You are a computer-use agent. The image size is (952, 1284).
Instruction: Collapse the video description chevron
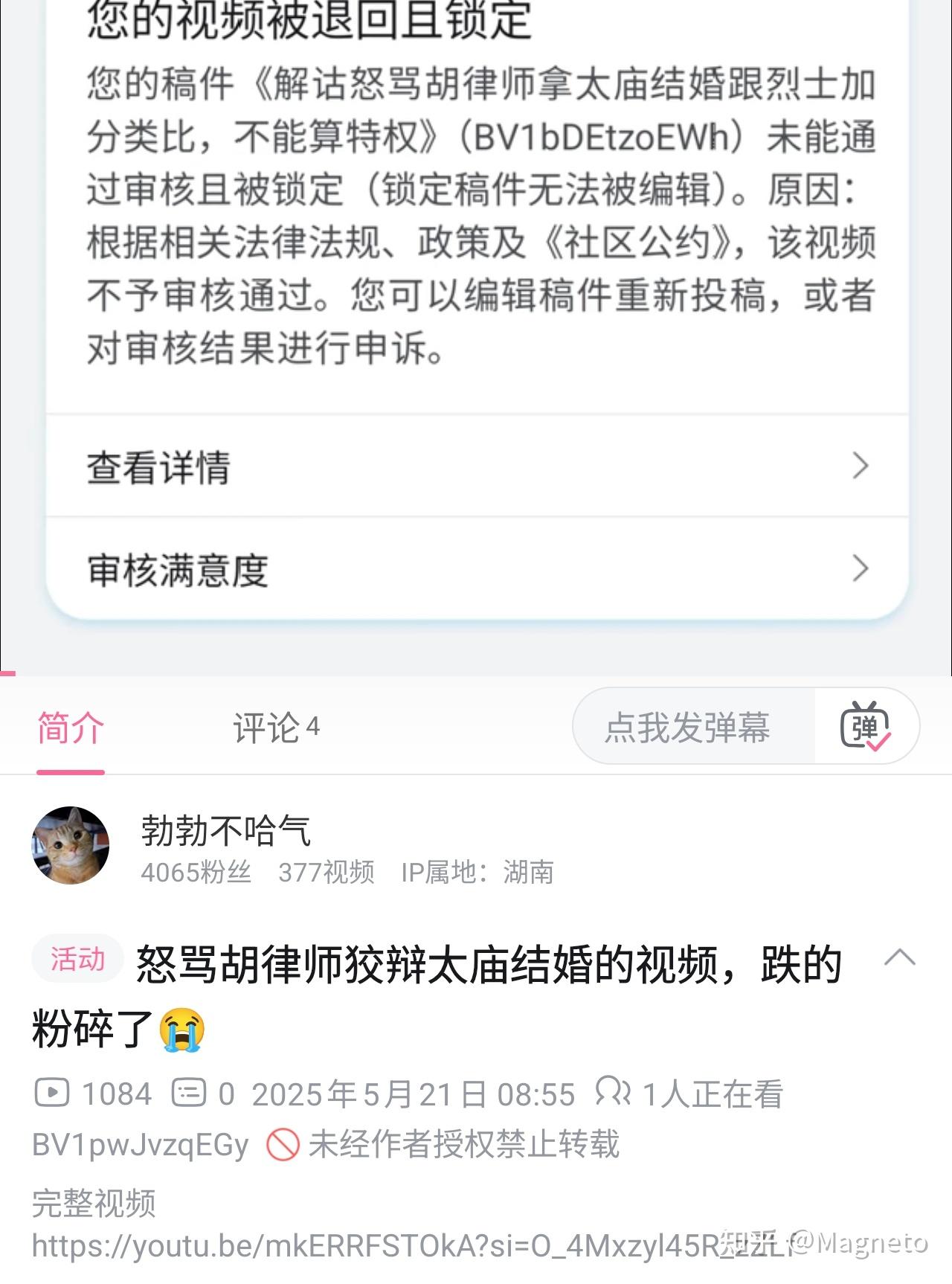pos(899,957)
